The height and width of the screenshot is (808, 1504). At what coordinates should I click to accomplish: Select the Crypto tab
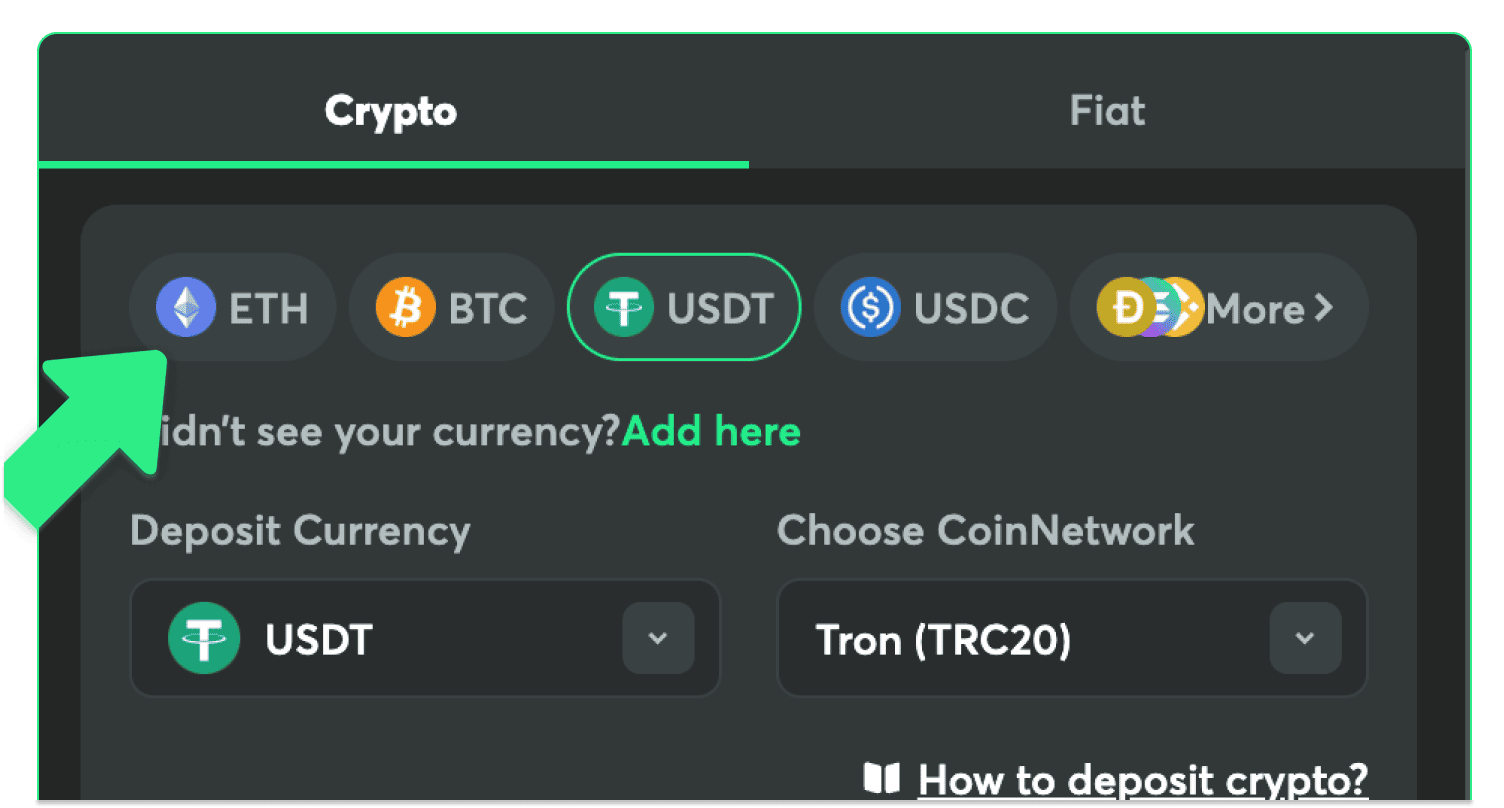pyautogui.click(x=391, y=110)
